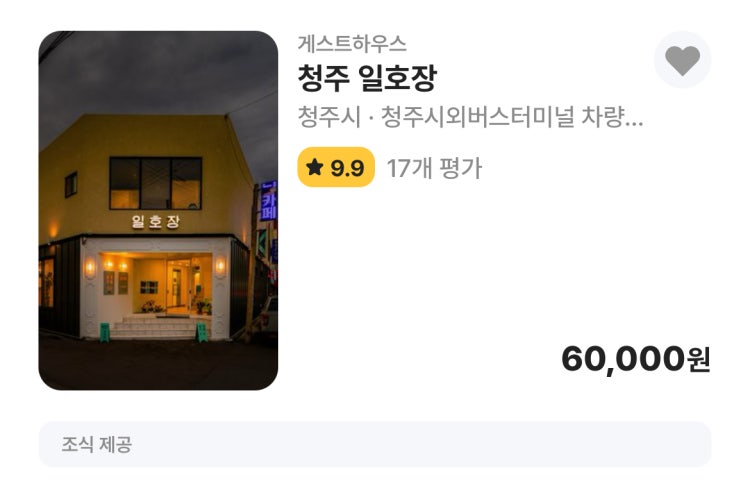Viewport: 750px width, 502px height.
Task: Open the 청주 일호장 guesthouse listing
Action: (x=367, y=78)
